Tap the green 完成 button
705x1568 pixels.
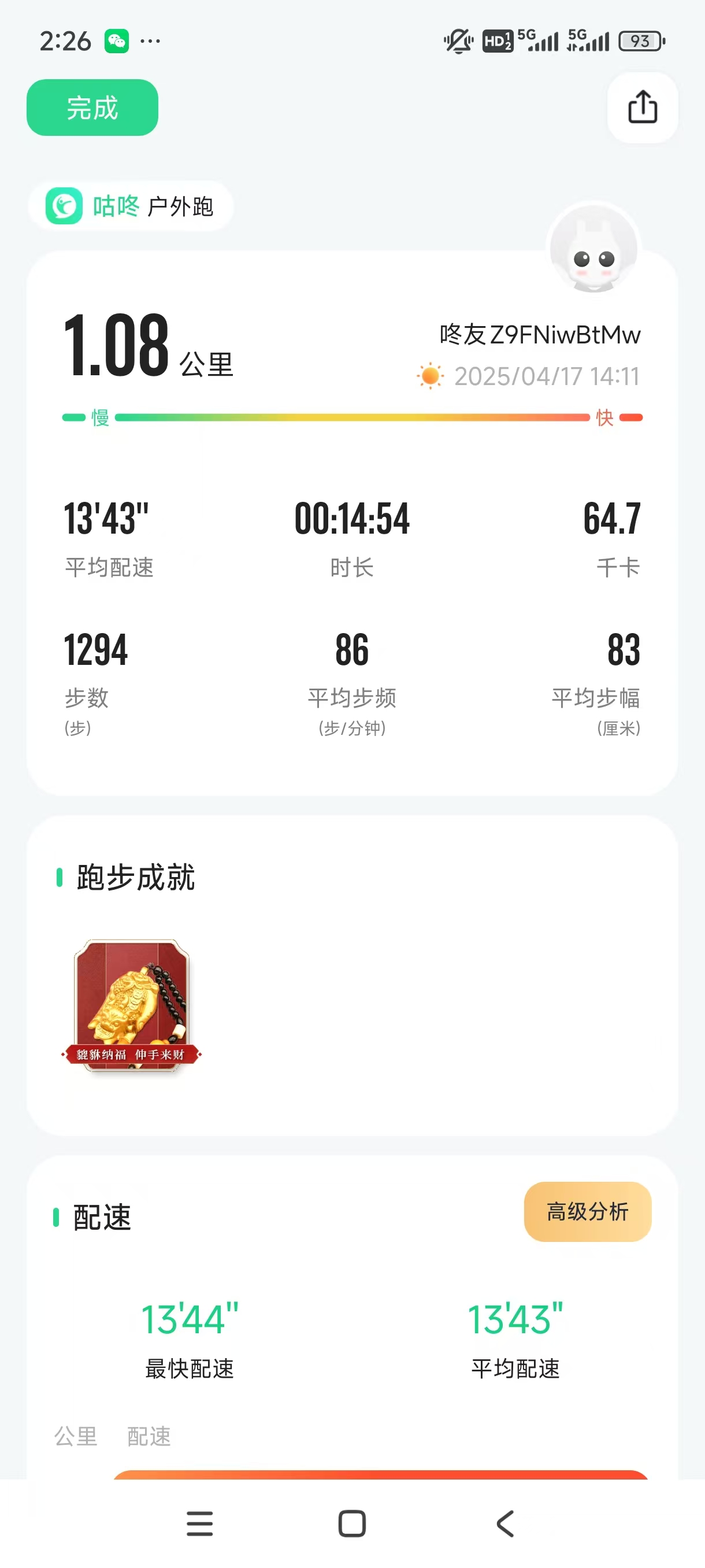[92, 108]
